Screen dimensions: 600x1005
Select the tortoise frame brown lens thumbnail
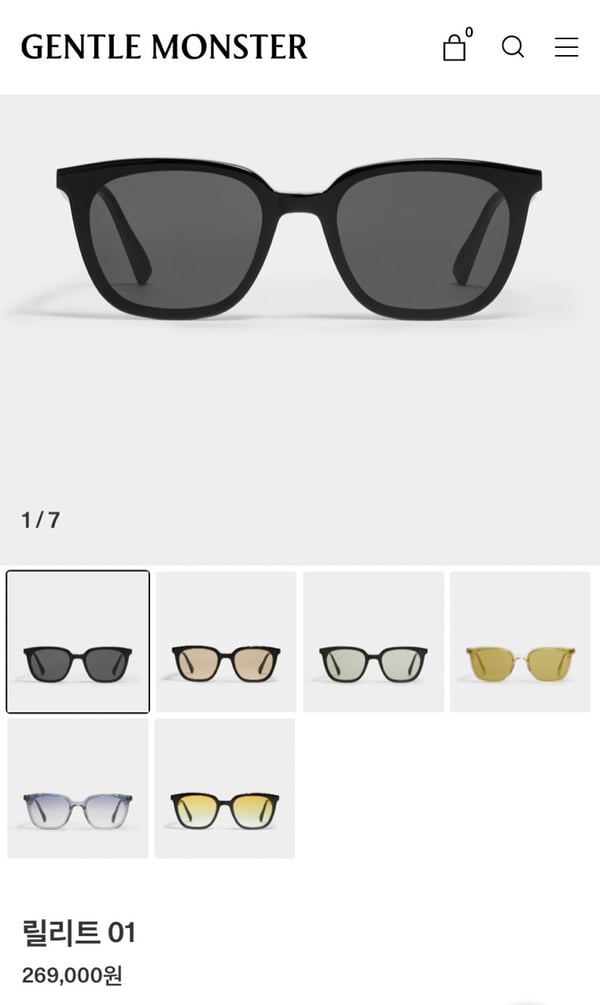pyautogui.click(x=226, y=642)
